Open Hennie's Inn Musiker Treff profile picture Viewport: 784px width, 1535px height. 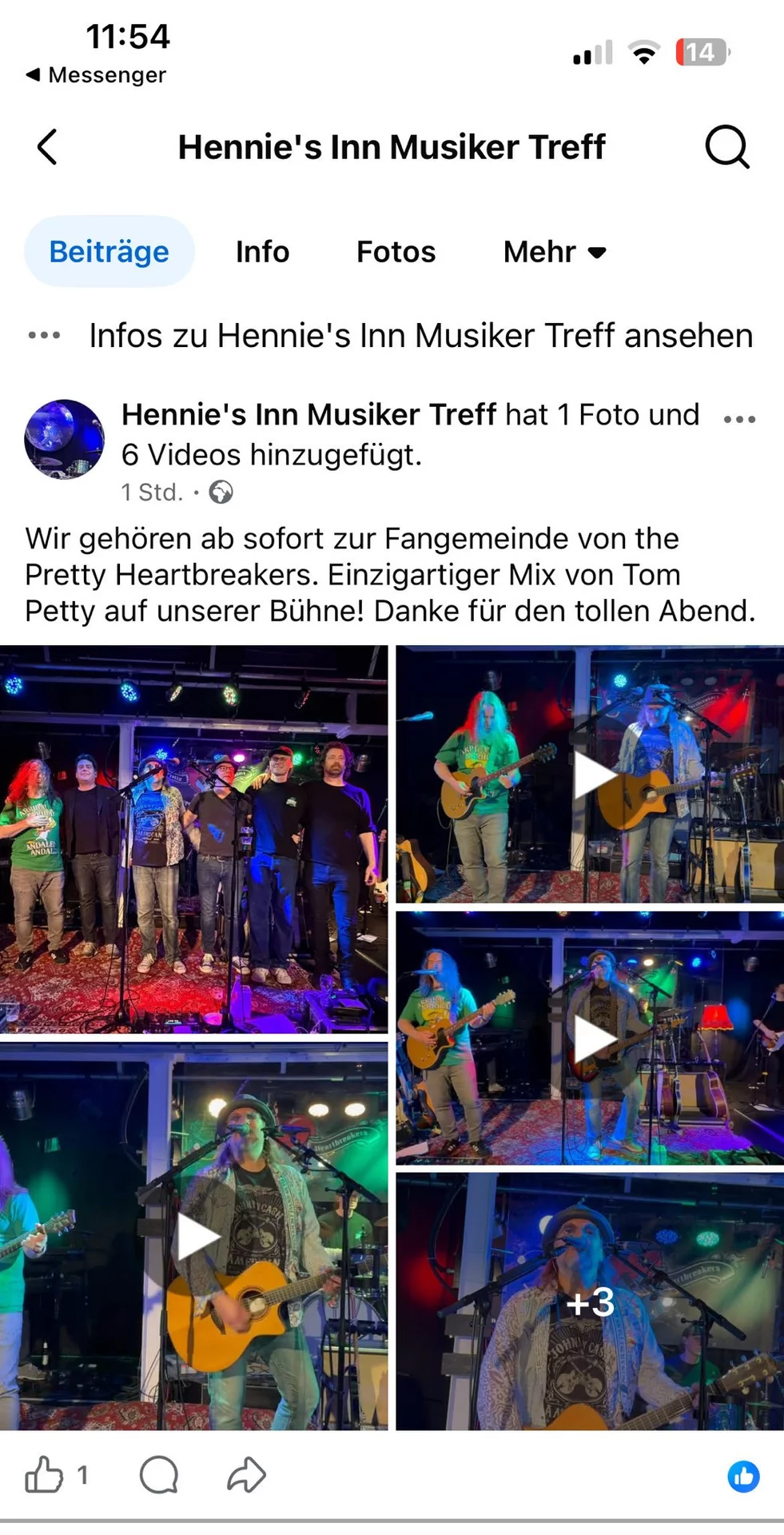[65, 439]
